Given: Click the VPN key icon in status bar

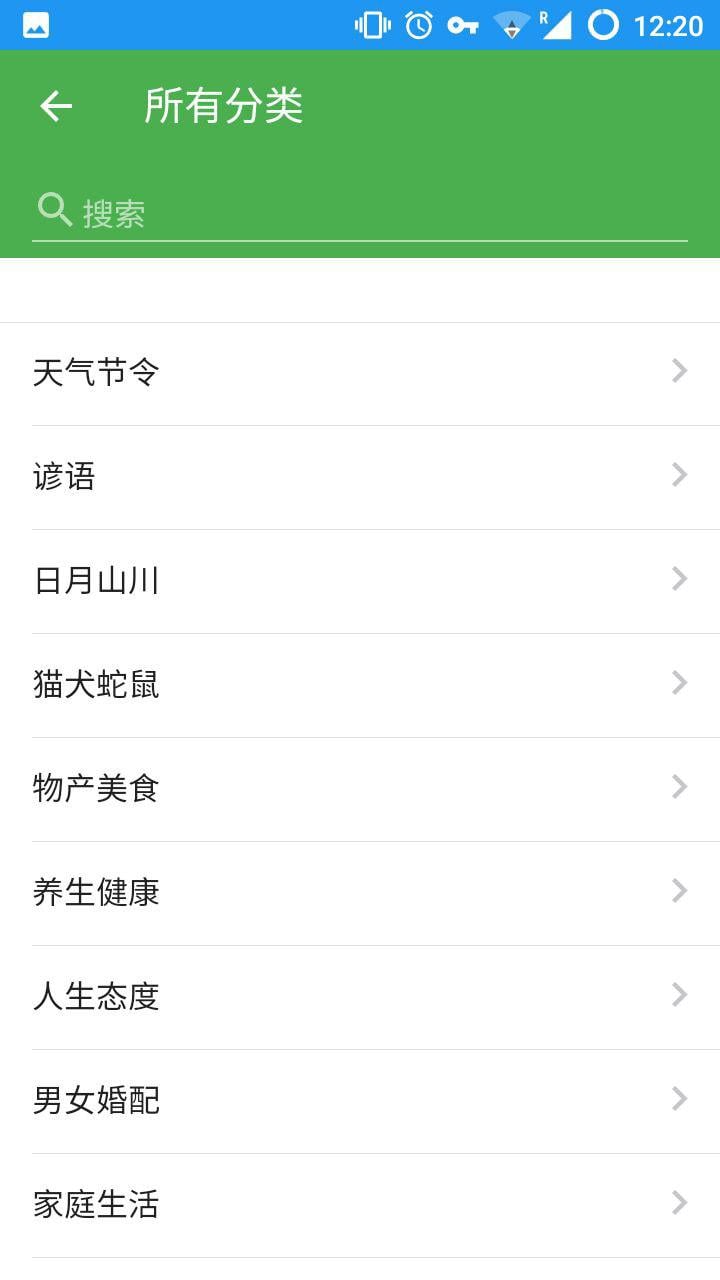Looking at the screenshot, I should pos(462,24).
